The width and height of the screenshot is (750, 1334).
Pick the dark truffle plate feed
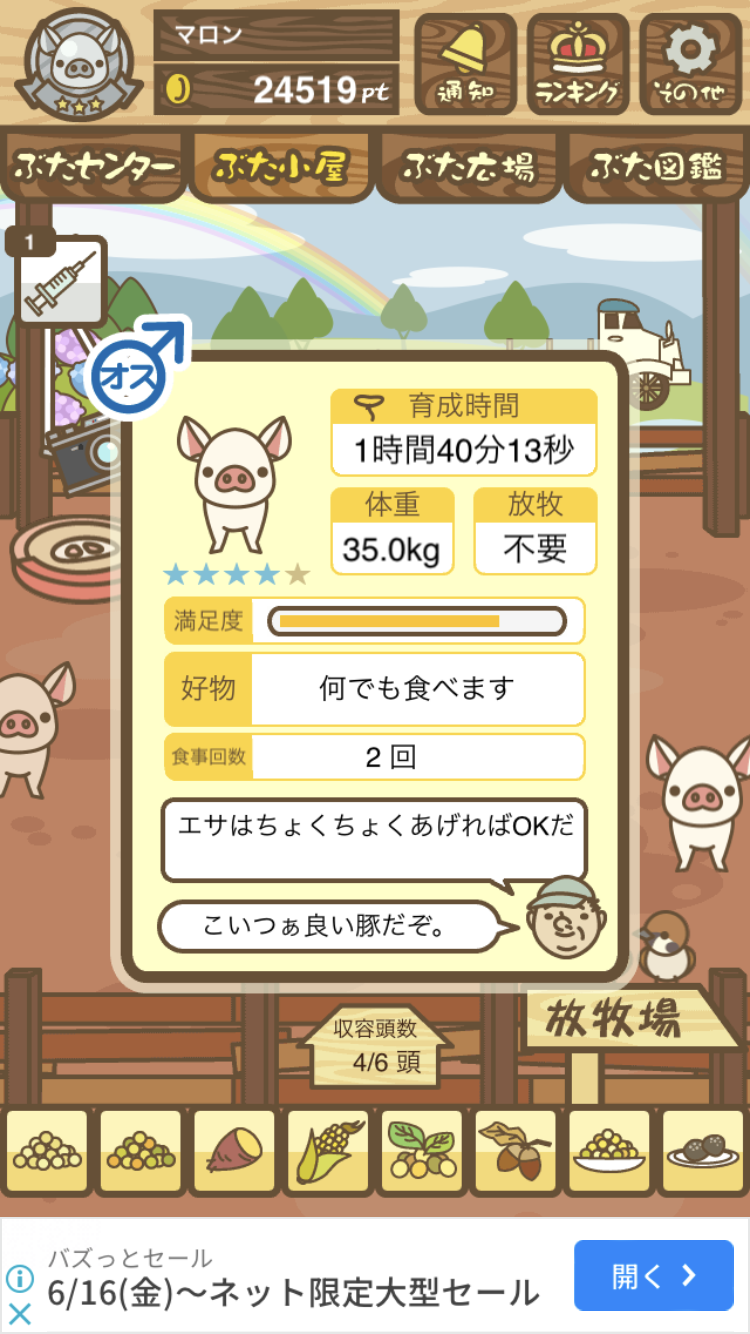pos(703,1153)
